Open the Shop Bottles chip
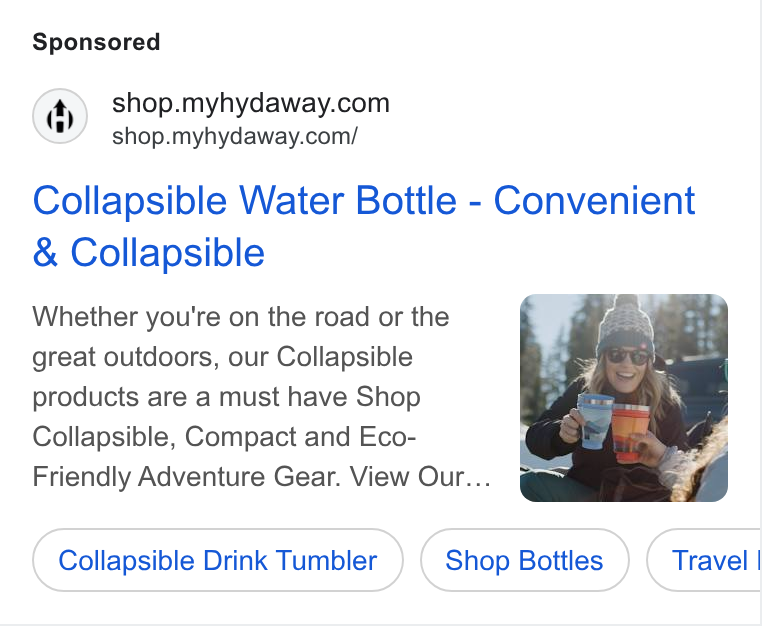The height and width of the screenshot is (626, 762). coord(524,560)
